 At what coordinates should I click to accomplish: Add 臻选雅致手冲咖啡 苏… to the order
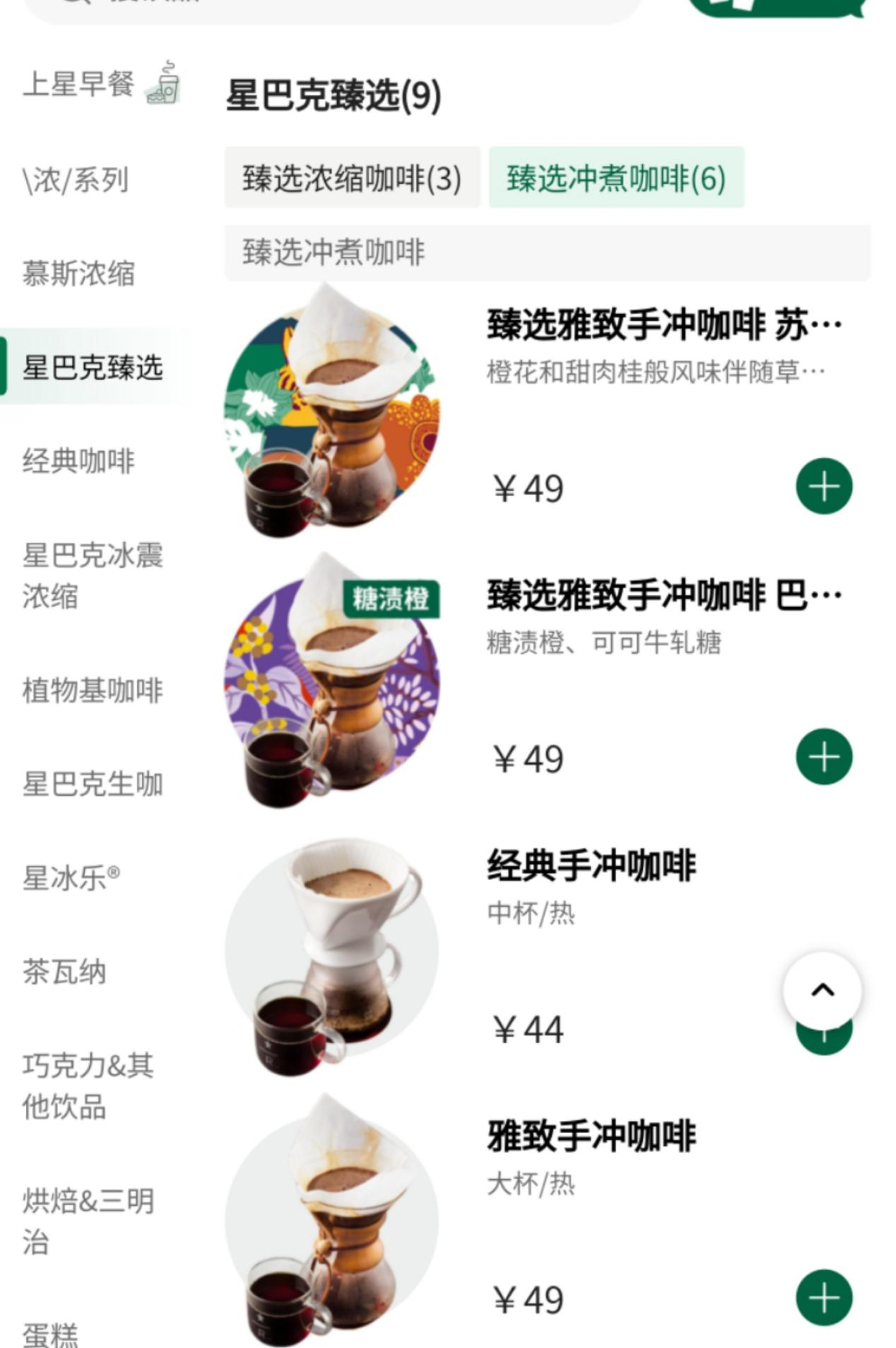click(x=824, y=487)
